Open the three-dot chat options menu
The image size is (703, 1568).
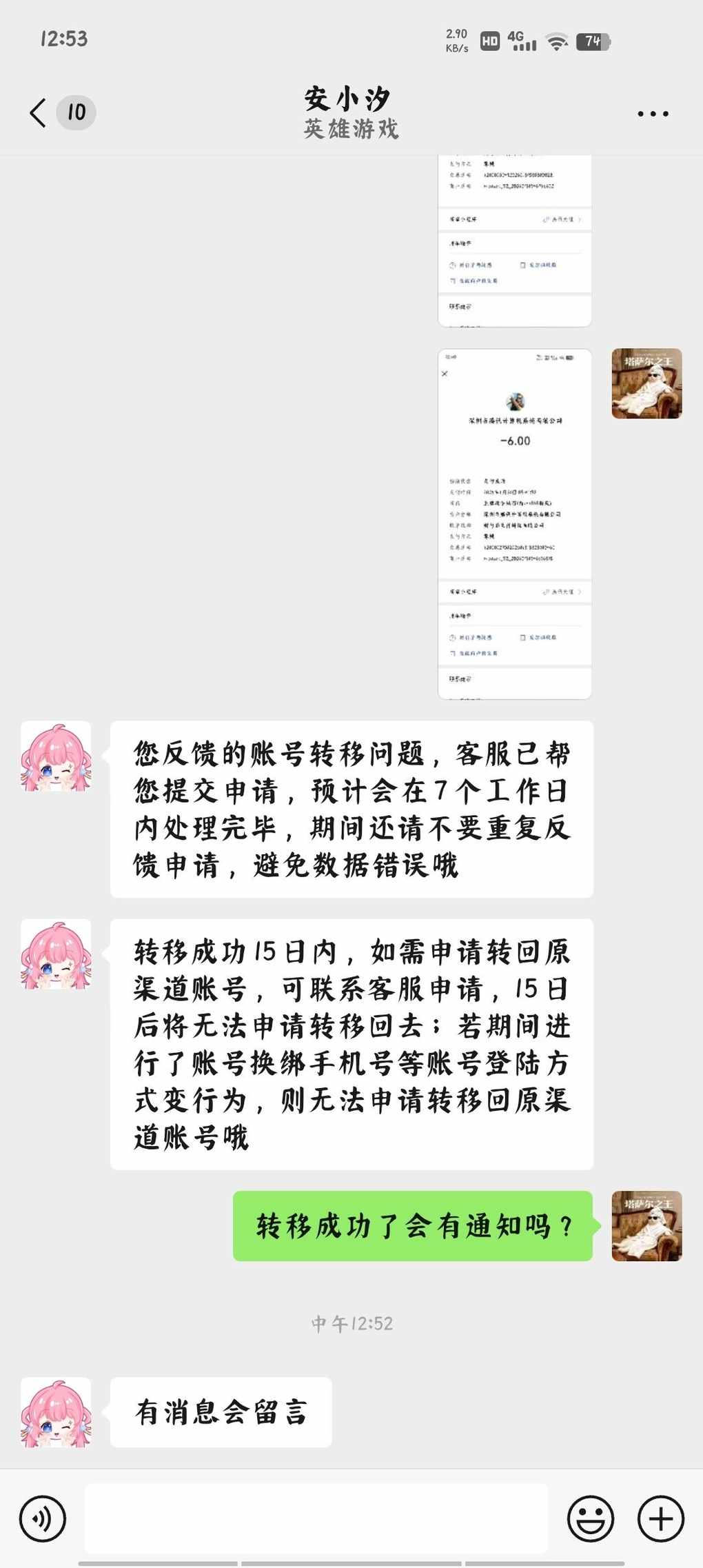pyautogui.click(x=652, y=114)
